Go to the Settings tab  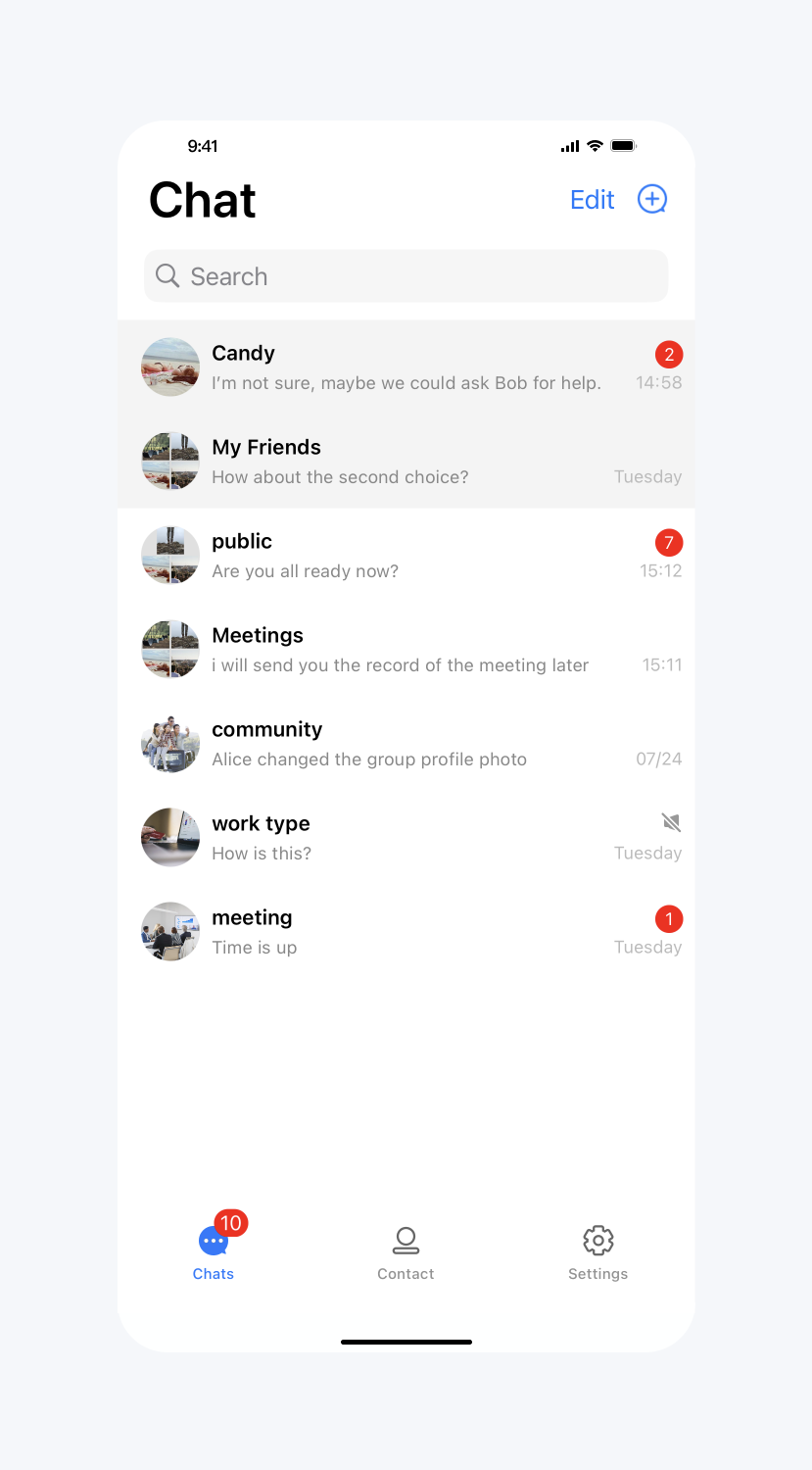click(597, 1252)
